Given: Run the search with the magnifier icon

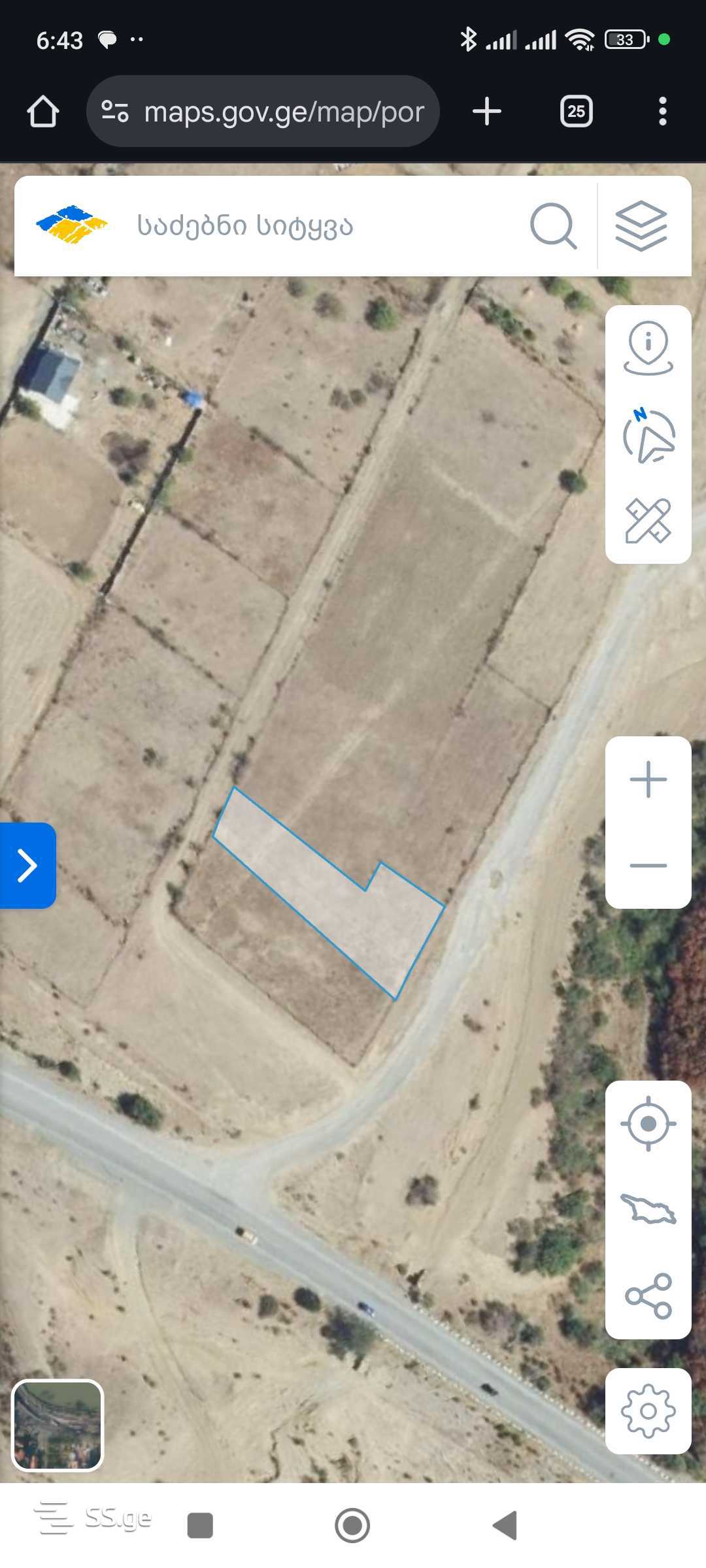Looking at the screenshot, I should 553,226.
